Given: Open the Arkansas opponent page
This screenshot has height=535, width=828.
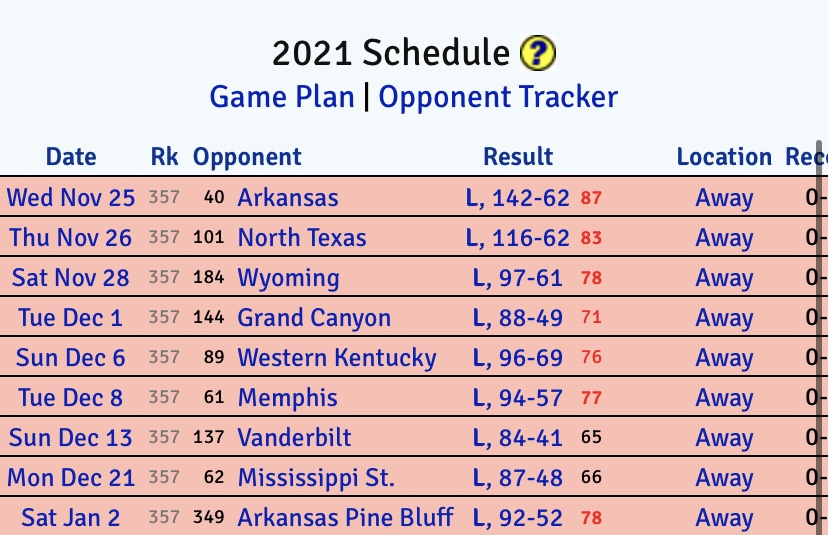Looking at the screenshot, I should [x=288, y=198].
